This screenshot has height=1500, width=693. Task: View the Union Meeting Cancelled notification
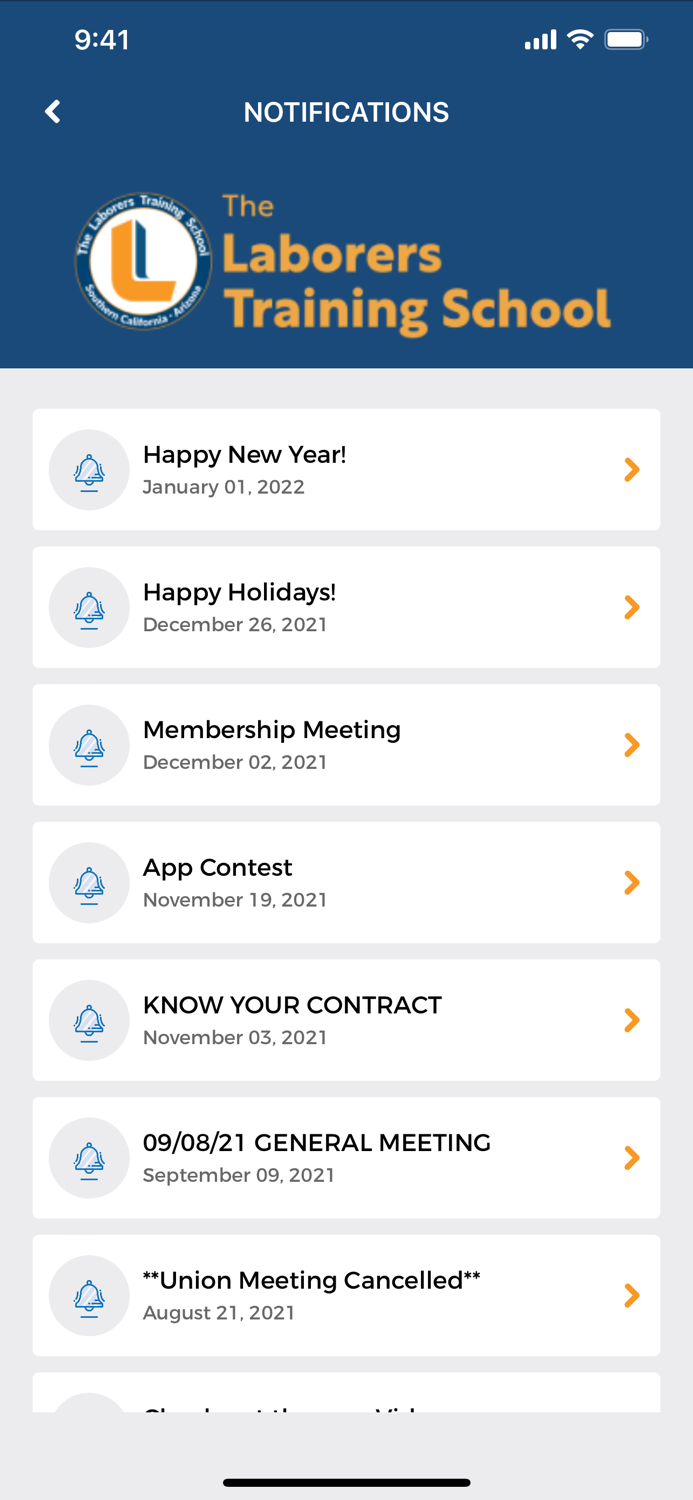pos(346,1295)
